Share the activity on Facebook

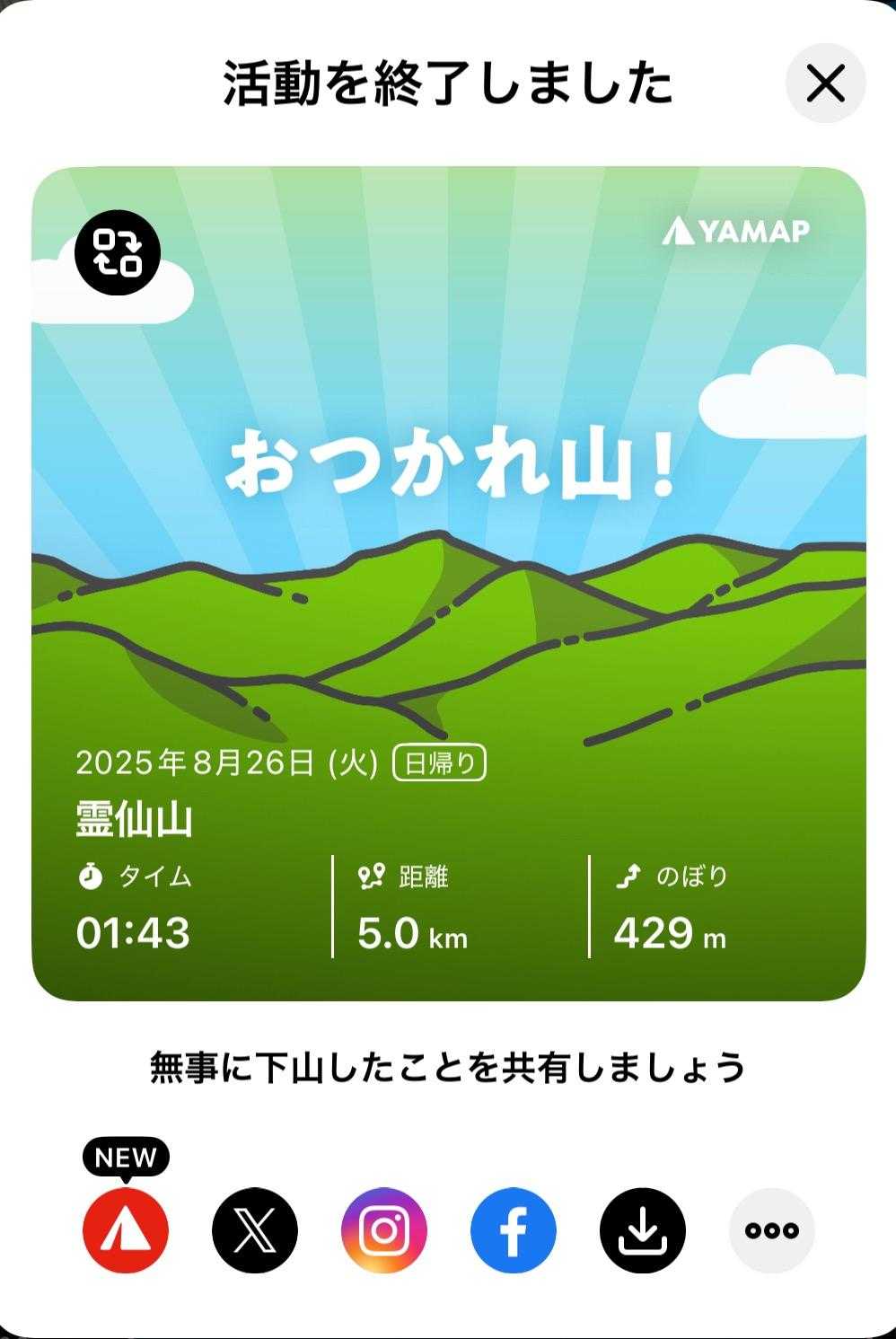click(514, 1230)
